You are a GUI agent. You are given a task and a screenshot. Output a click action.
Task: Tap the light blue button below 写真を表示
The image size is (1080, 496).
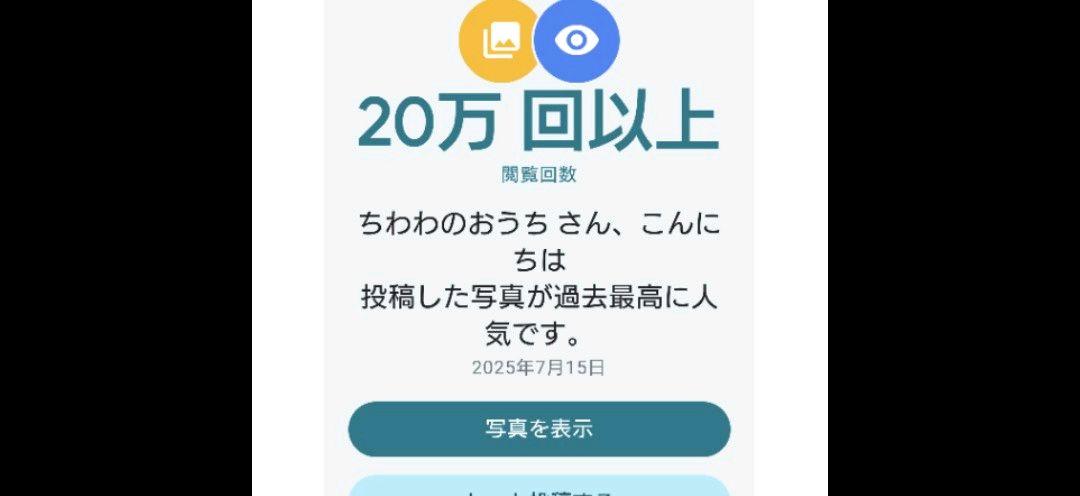coord(539,487)
